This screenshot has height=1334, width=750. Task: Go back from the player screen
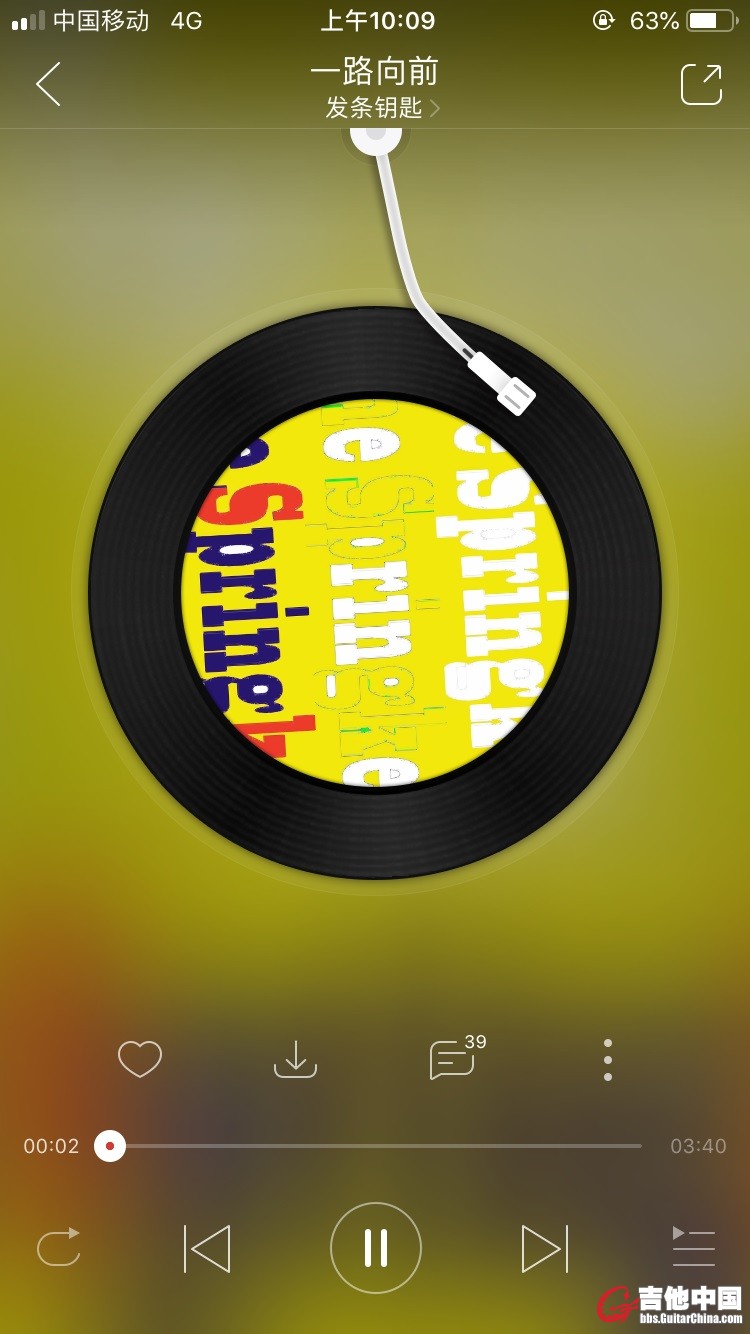pos(48,84)
